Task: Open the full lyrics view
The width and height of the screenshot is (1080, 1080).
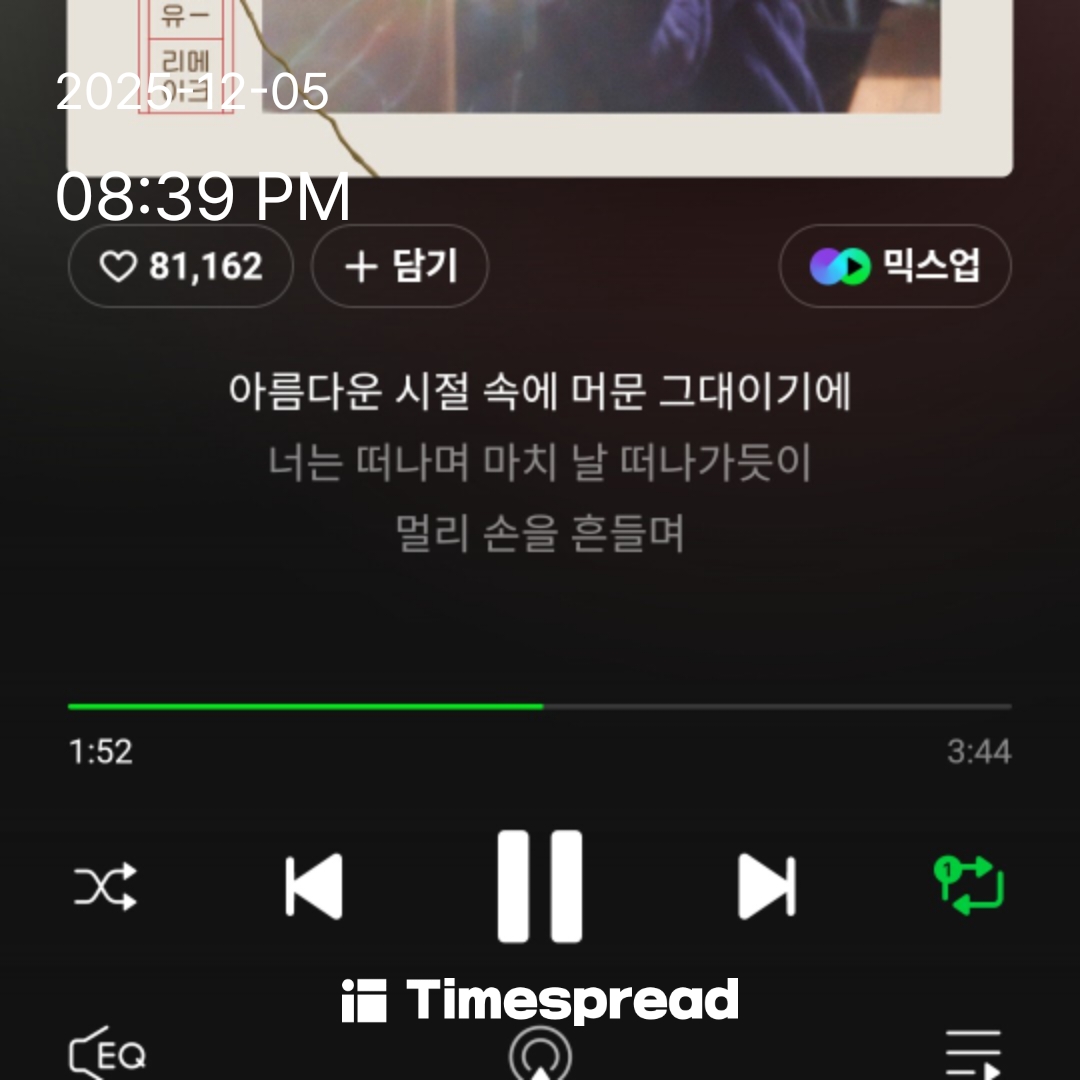Action: point(540,462)
